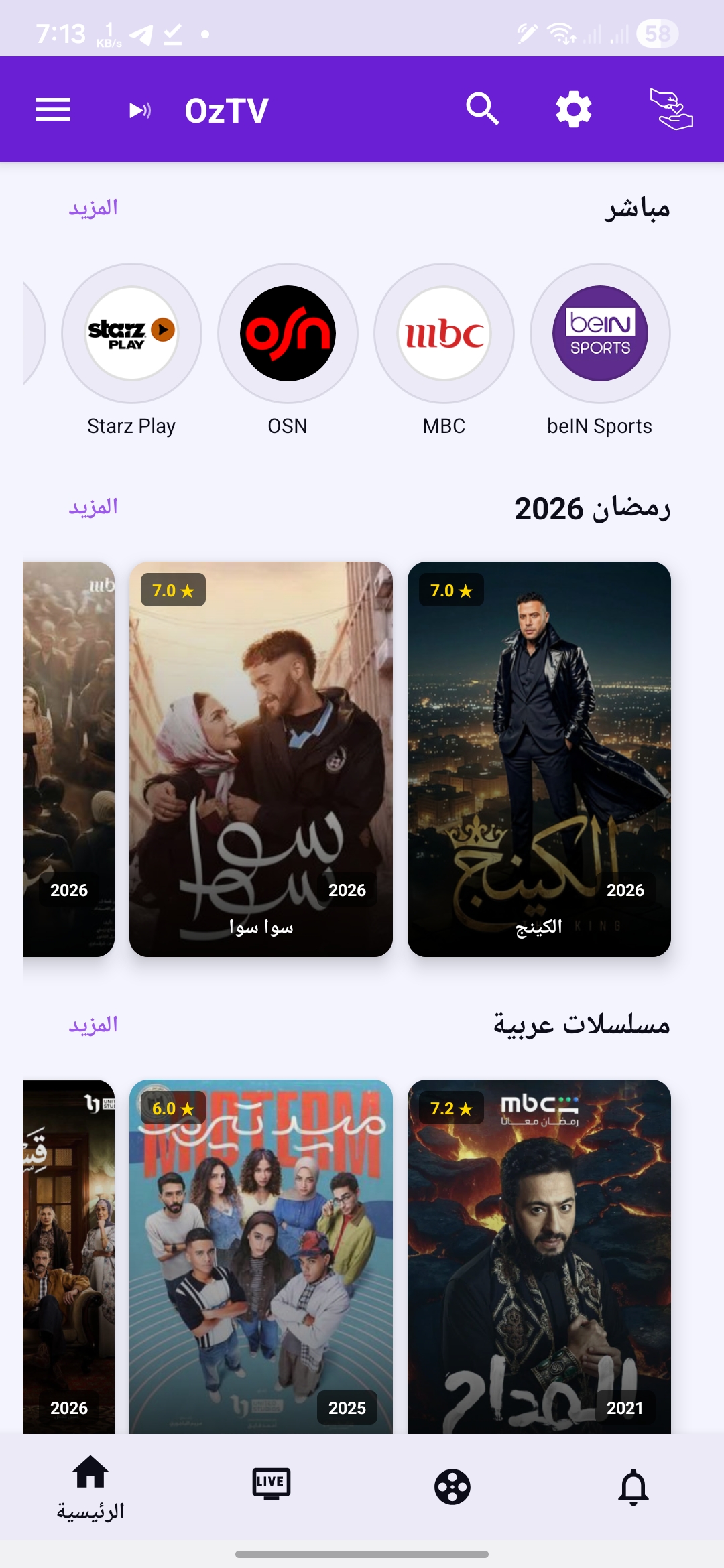724x1568 pixels.
Task: Select the OSN channel logo
Action: (287, 333)
